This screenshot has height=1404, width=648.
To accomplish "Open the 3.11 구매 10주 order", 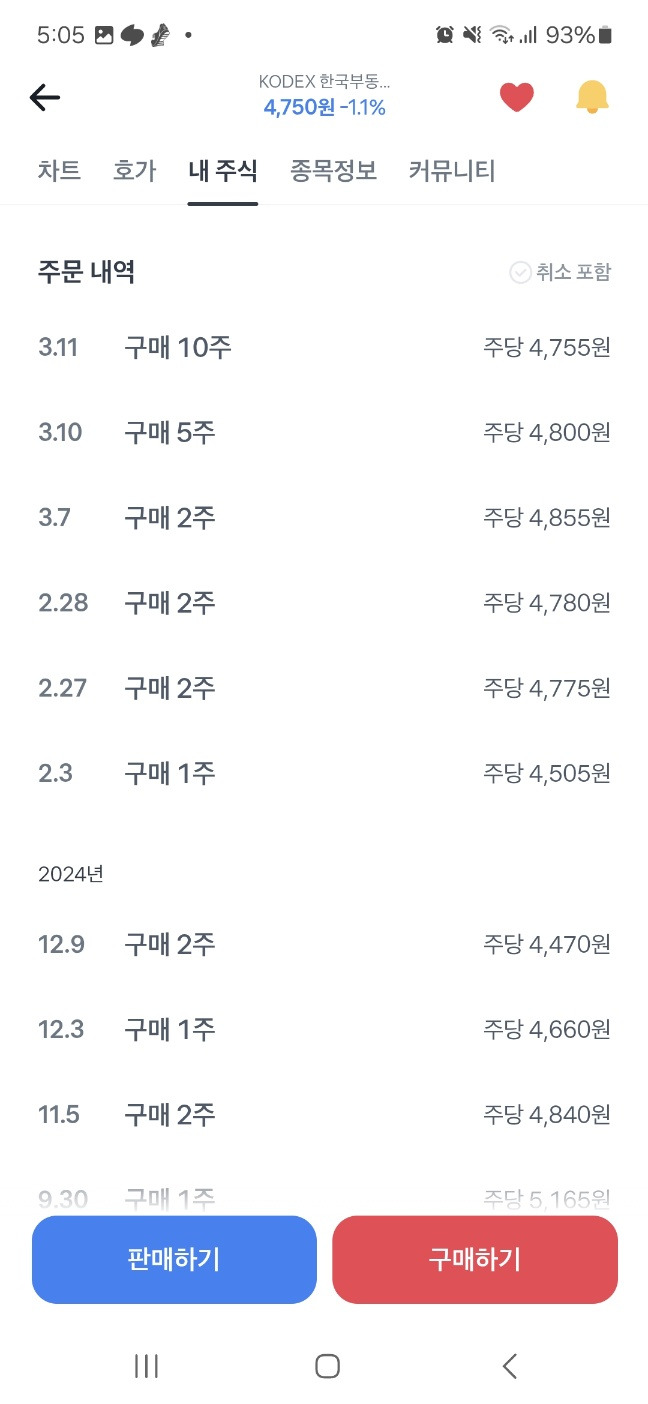I will pos(324,348).
